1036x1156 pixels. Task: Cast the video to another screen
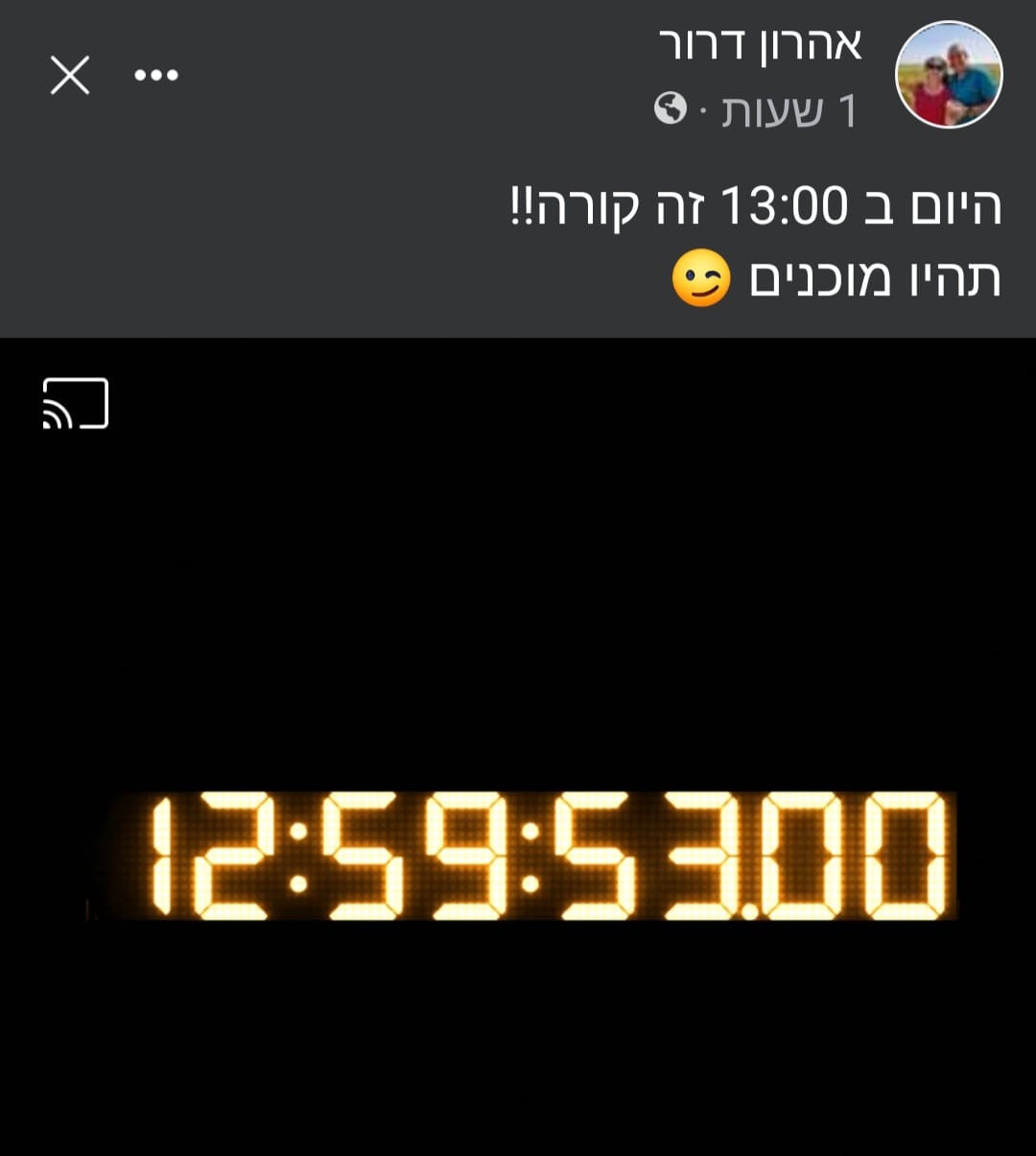[x=76, y=403]
